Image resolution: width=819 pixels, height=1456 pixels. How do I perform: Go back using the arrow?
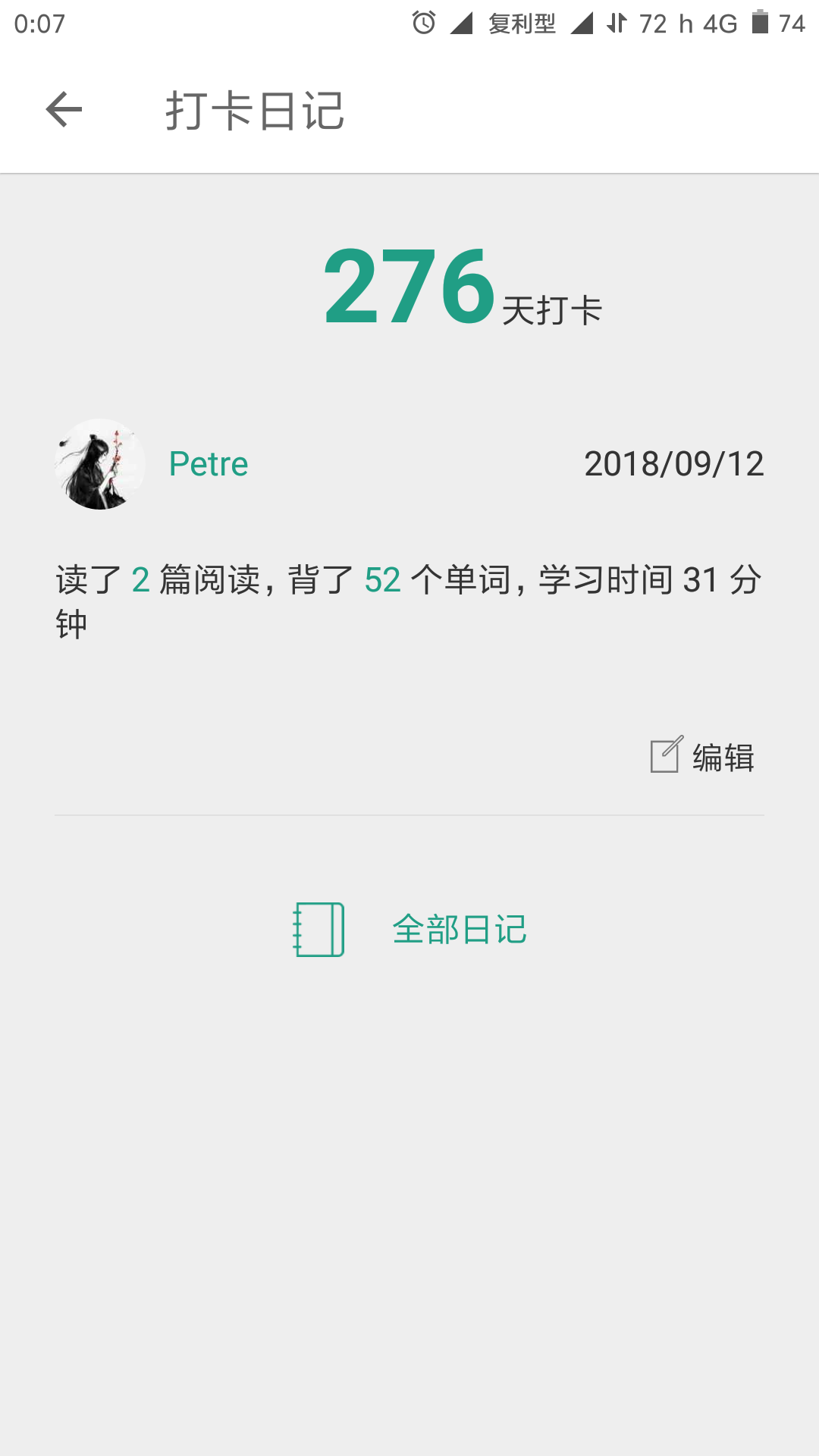point(64,110)
